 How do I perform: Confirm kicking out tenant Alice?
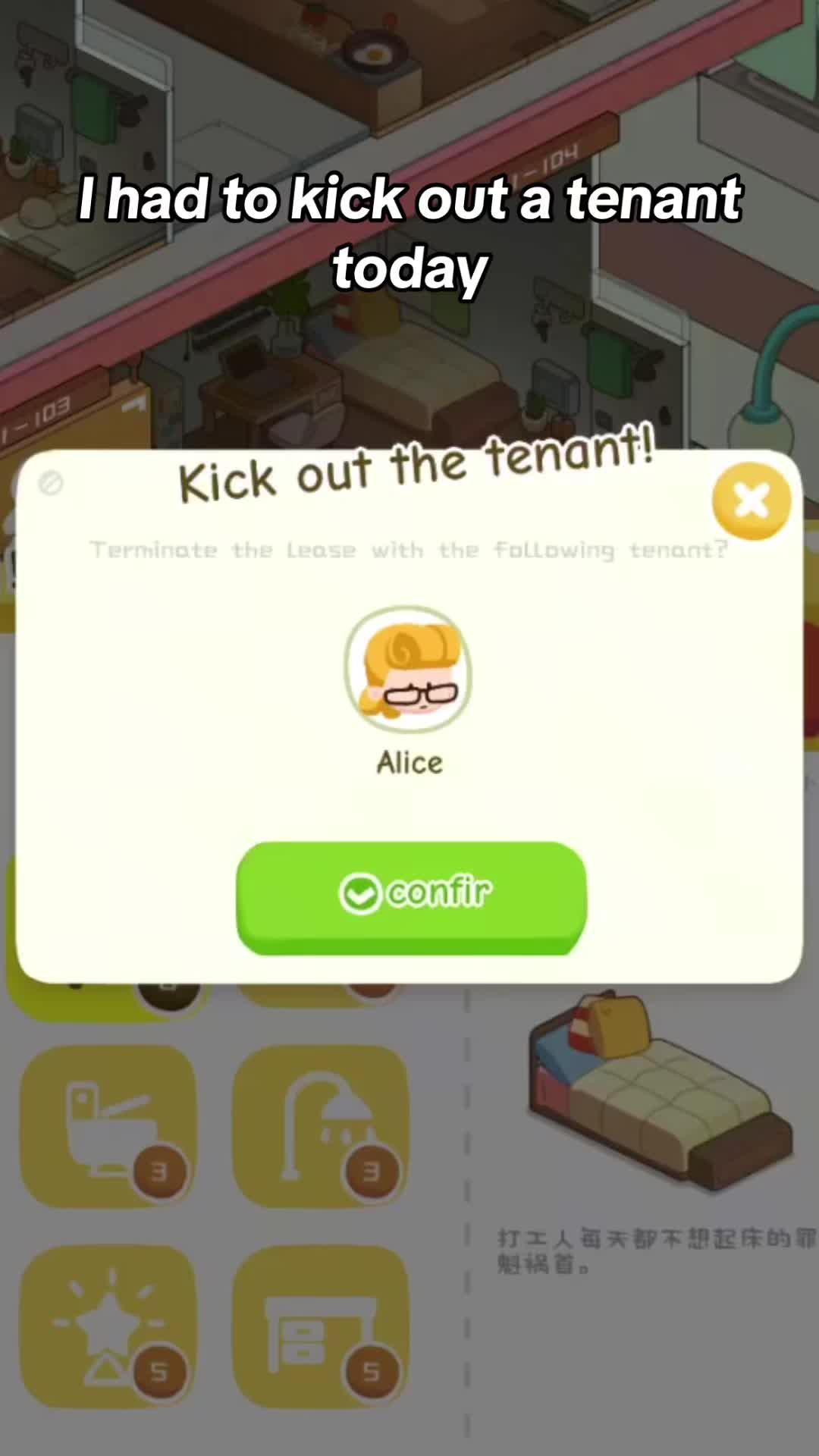pyautogui.click(x=411, y=896)
